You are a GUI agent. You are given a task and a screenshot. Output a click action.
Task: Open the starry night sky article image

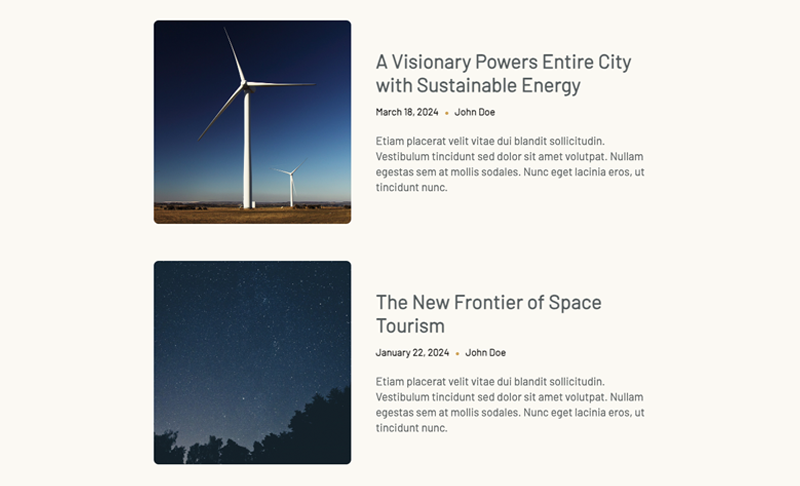[252, 362]
